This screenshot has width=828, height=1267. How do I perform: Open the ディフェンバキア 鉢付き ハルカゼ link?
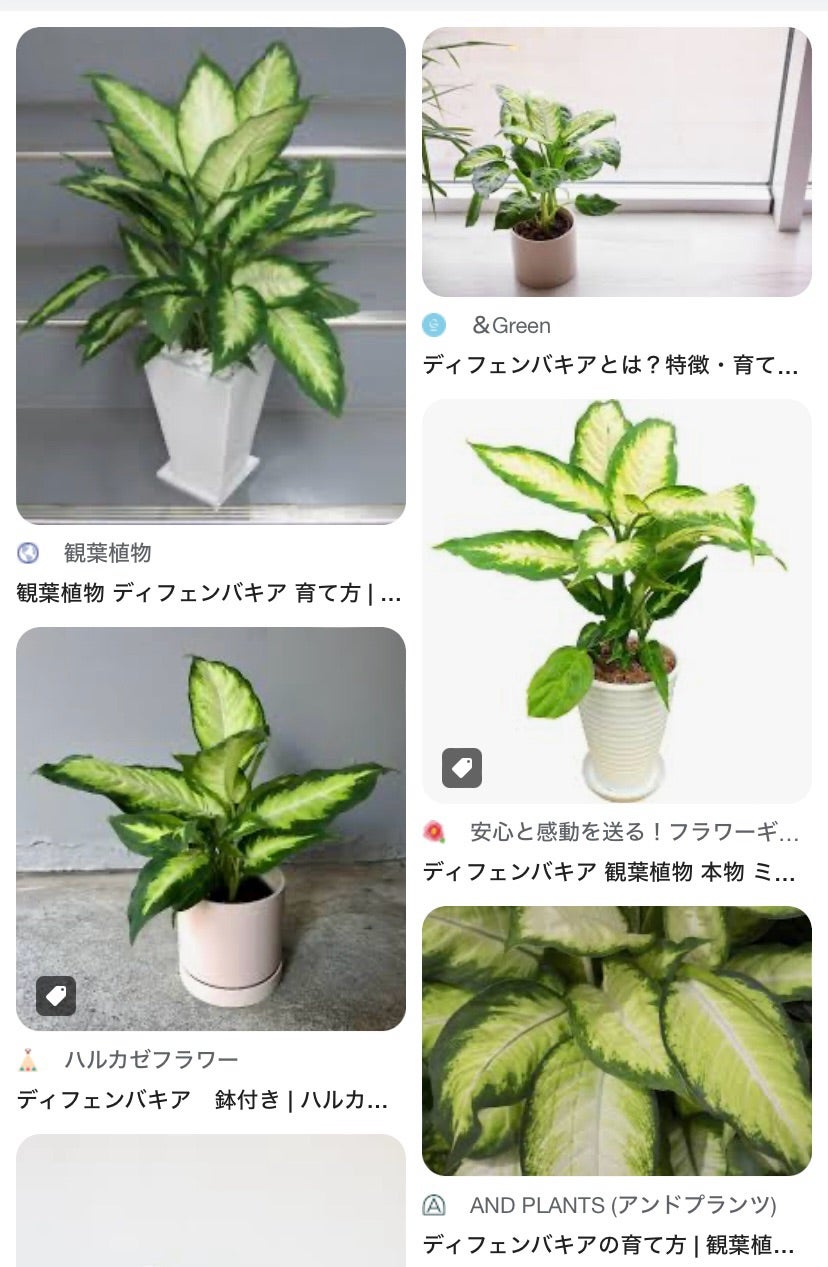pos(202,1100)
